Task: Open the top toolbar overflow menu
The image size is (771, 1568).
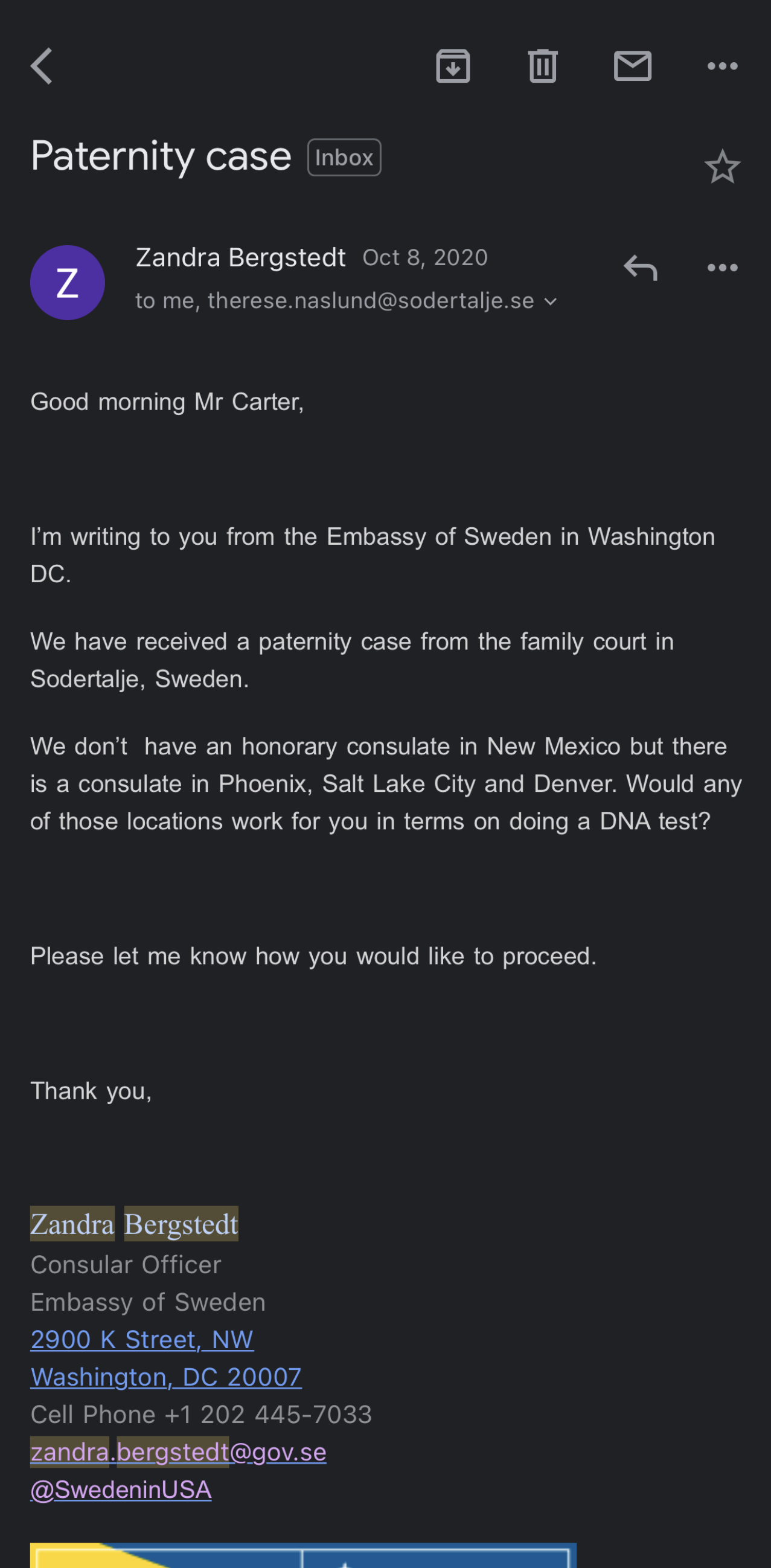Action: tap(722, 66)
